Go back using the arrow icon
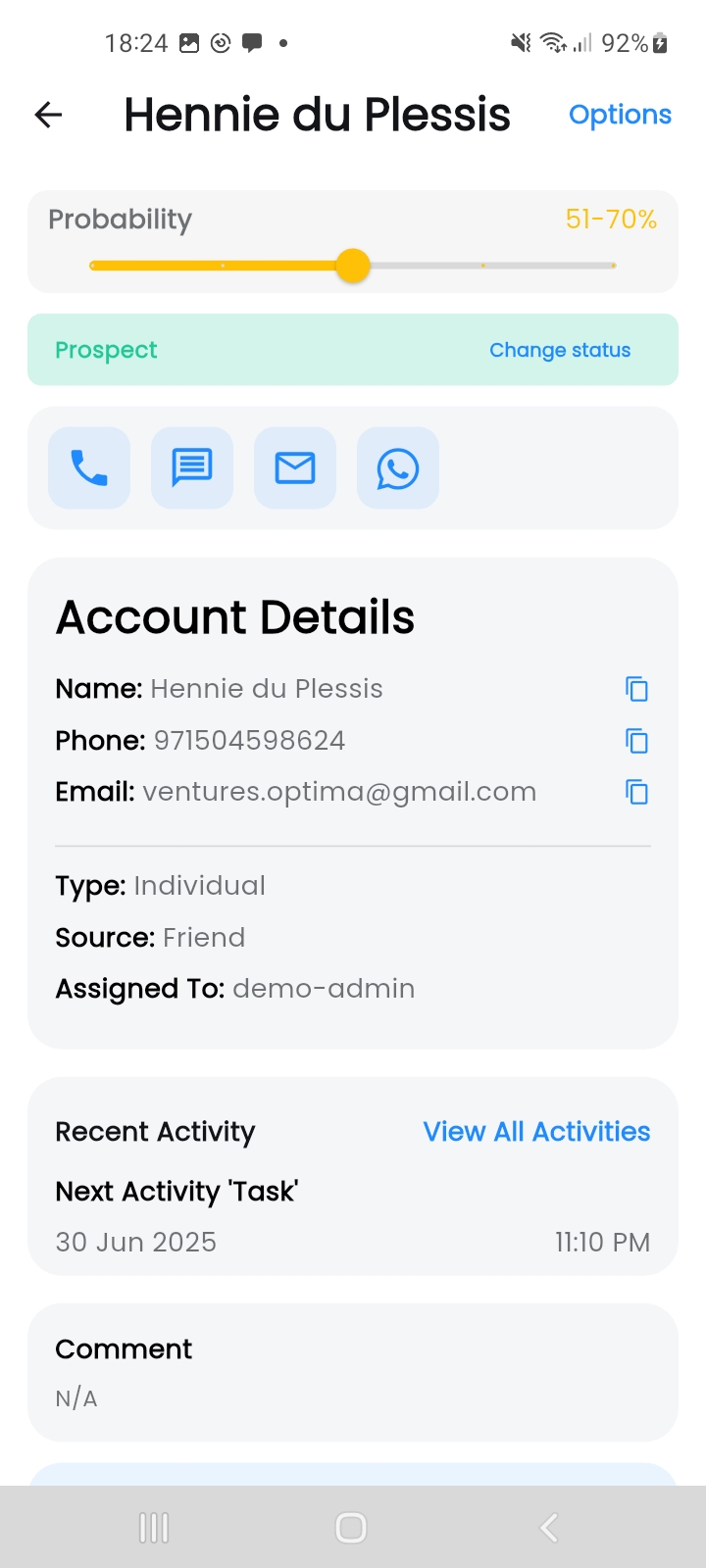The width and height of the screenshot is (706, 1568). point(48,115)
